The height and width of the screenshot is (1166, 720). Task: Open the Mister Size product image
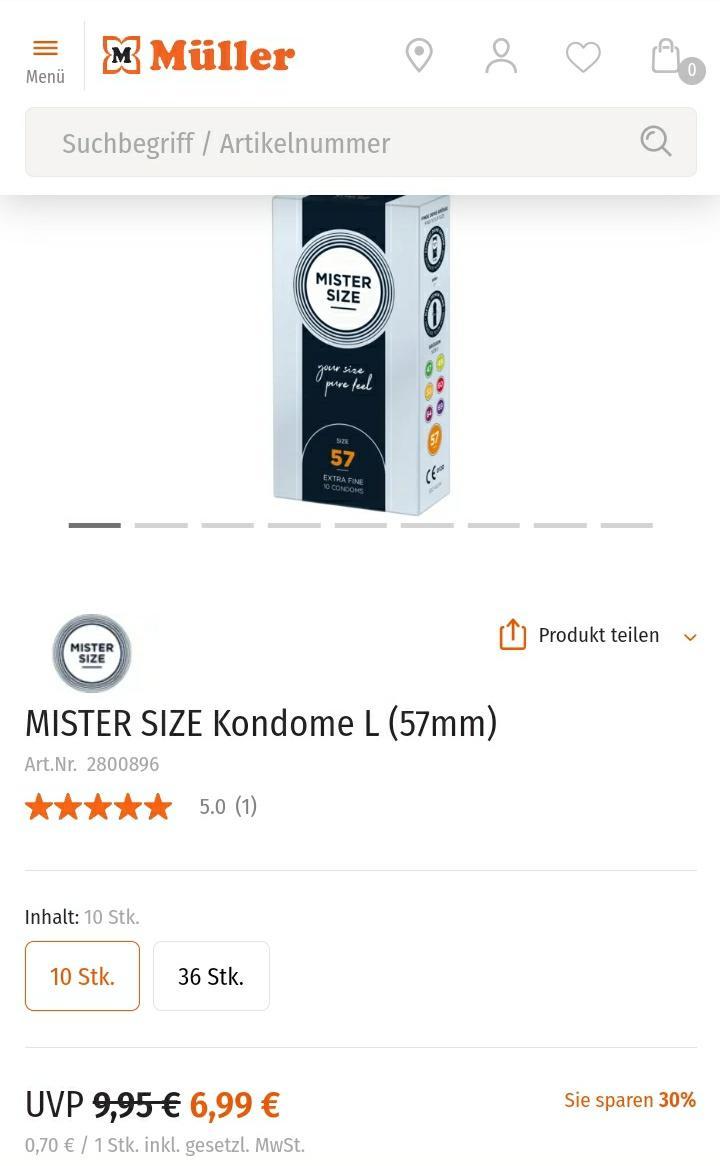click(361, 355)
